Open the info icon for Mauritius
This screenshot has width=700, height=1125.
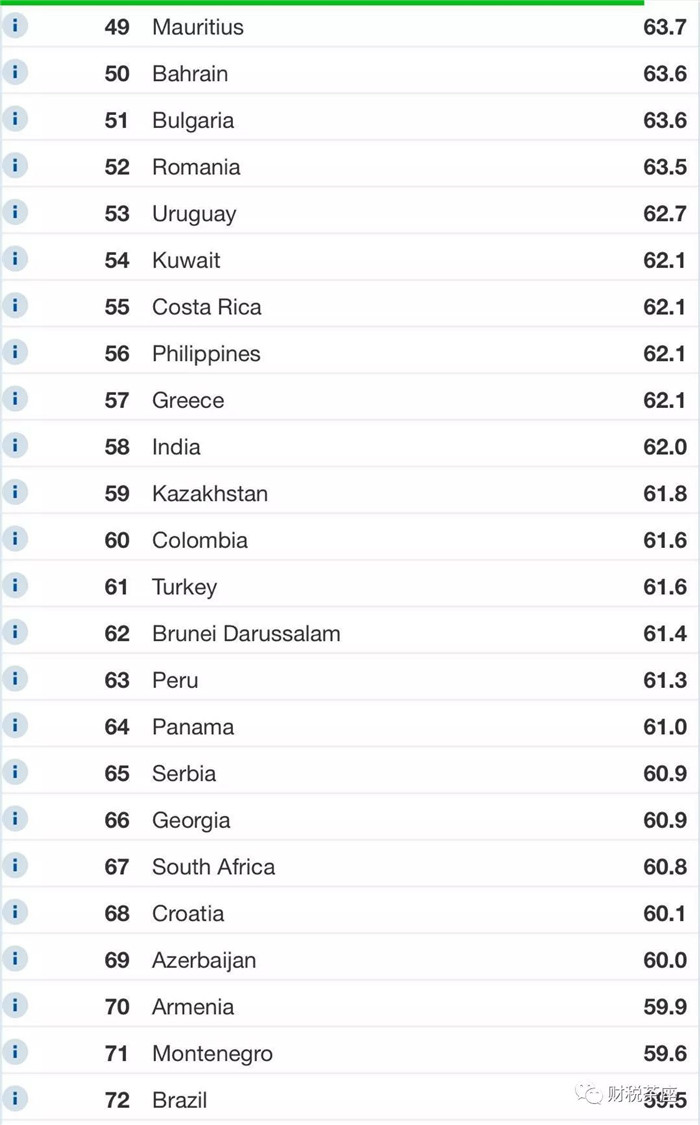point(15,26)
